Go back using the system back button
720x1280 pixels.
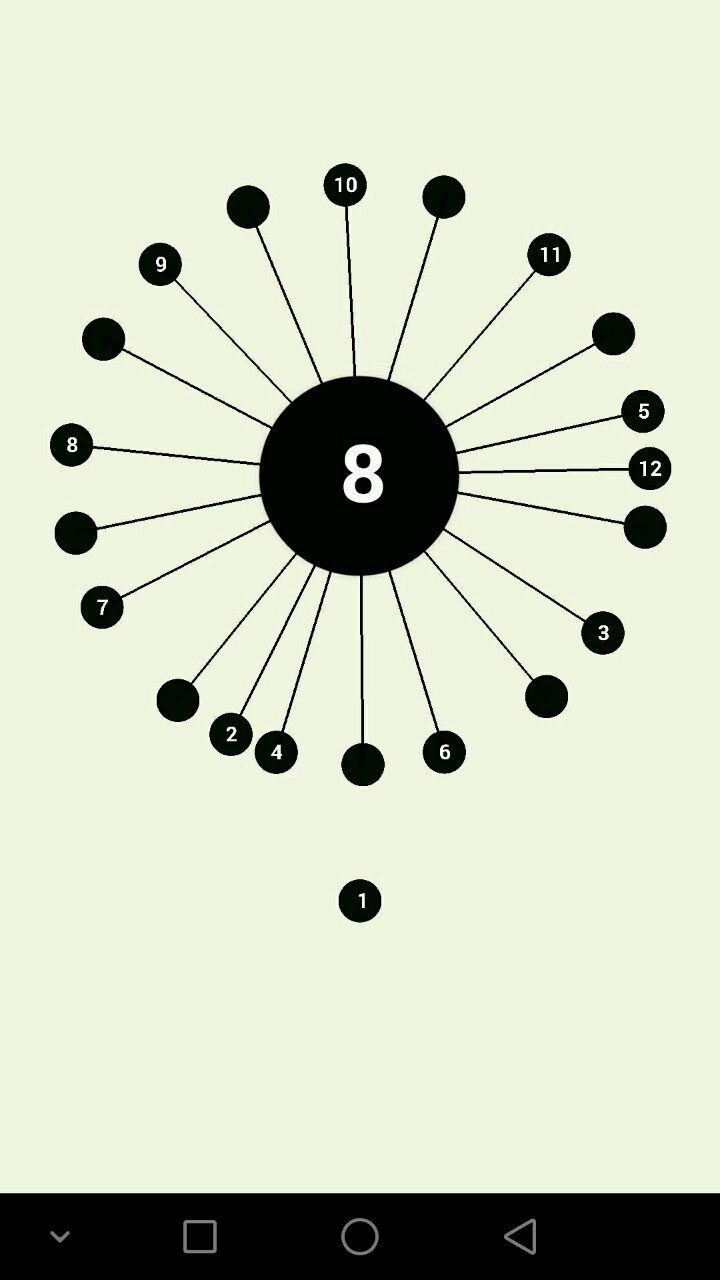point(520,1237)
